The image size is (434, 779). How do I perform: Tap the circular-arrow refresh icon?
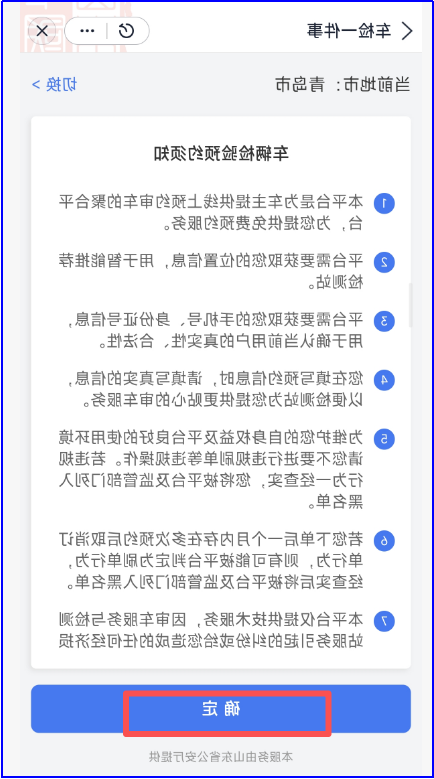(x=127, y=31)
